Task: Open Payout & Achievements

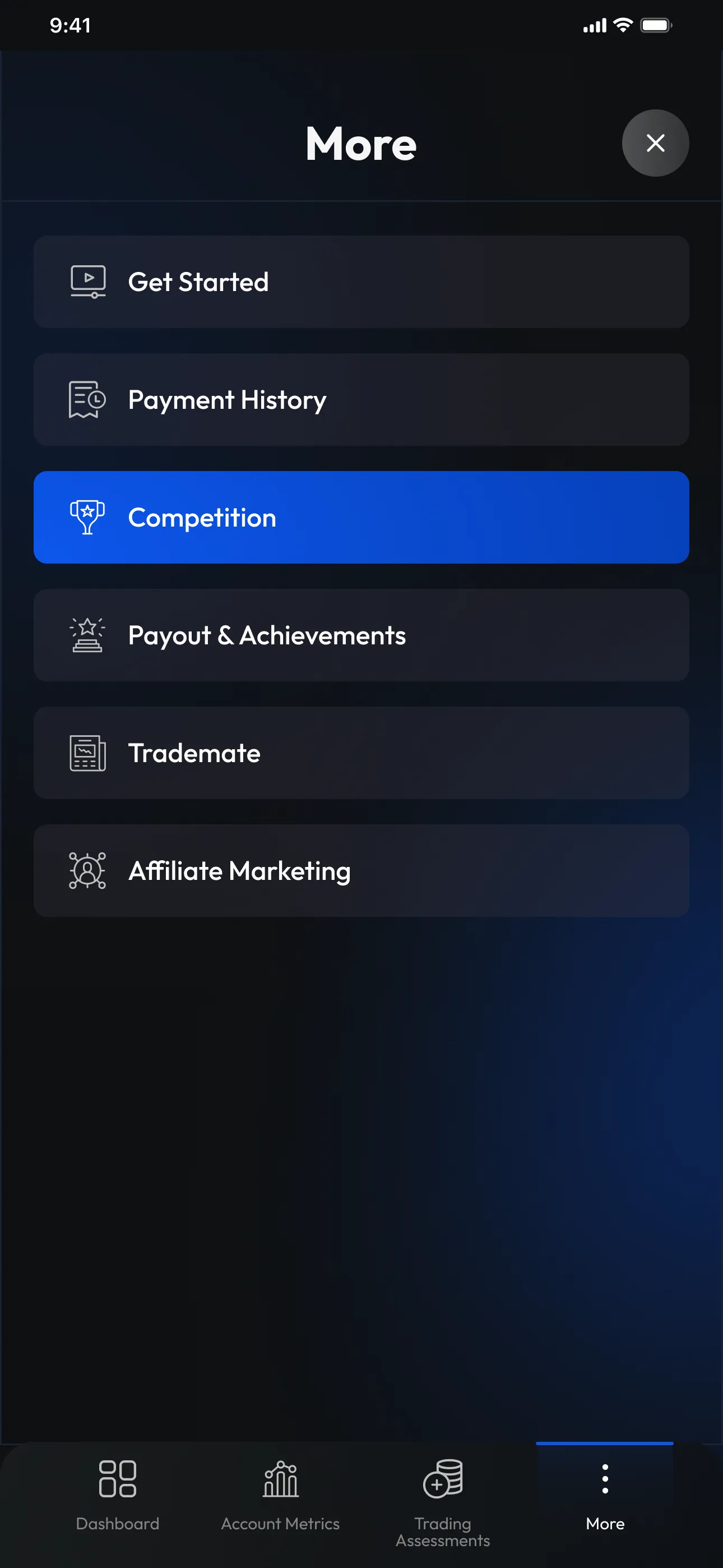Action: click(361, 635)
